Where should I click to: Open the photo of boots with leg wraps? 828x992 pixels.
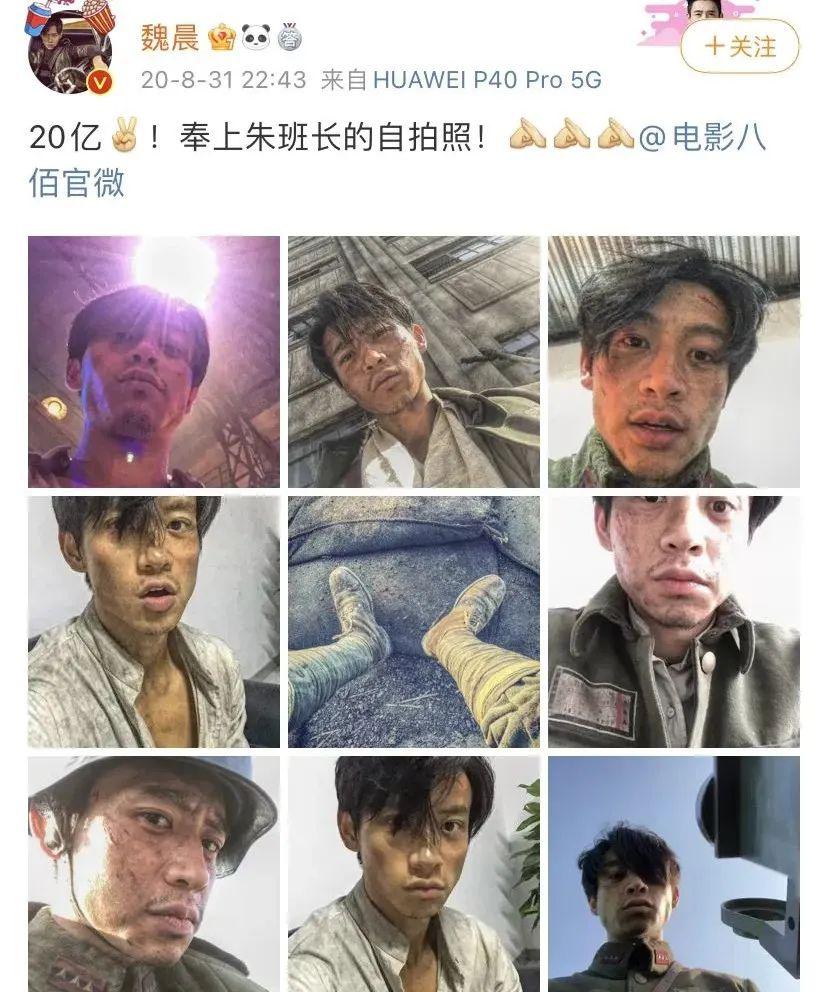click(414, 621)
